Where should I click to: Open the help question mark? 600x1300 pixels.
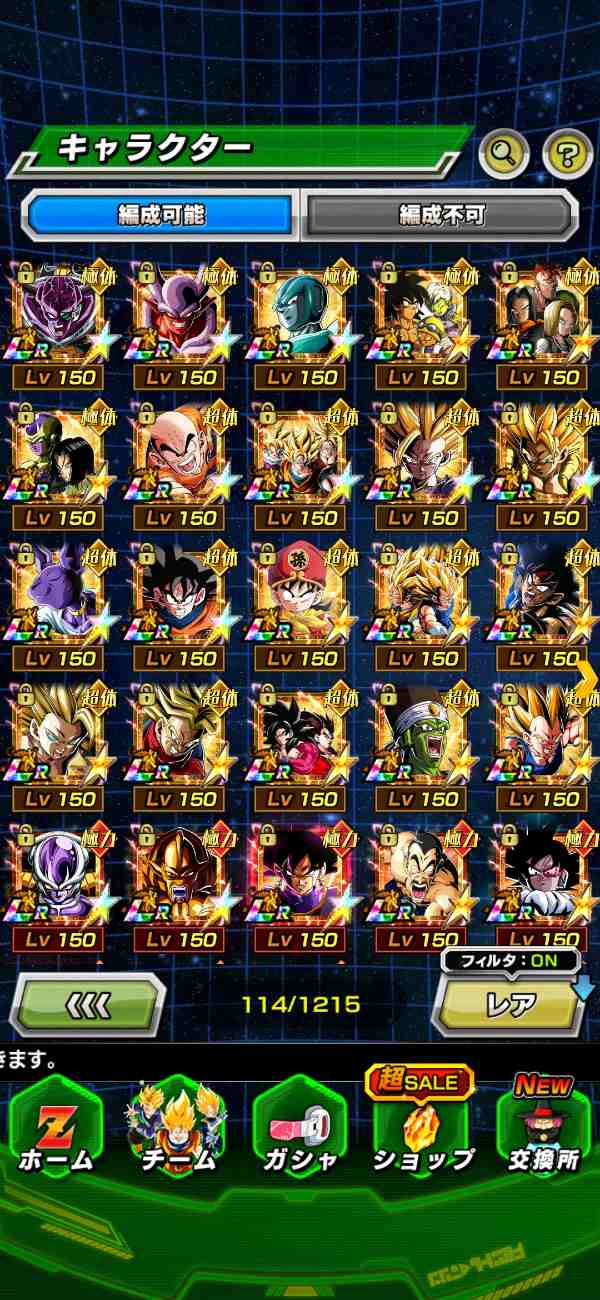[567, 154]
